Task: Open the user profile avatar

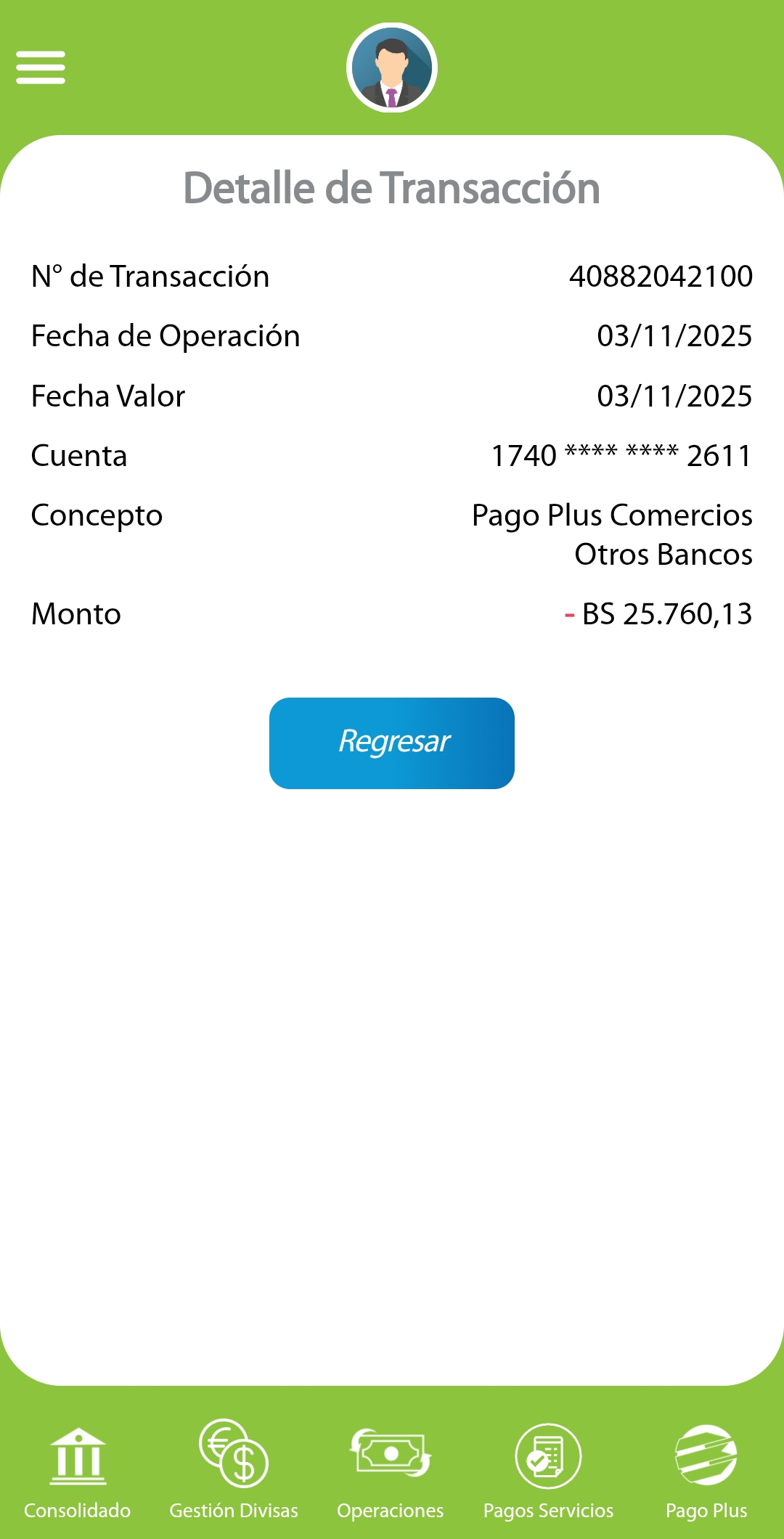Action: point(392,68)
